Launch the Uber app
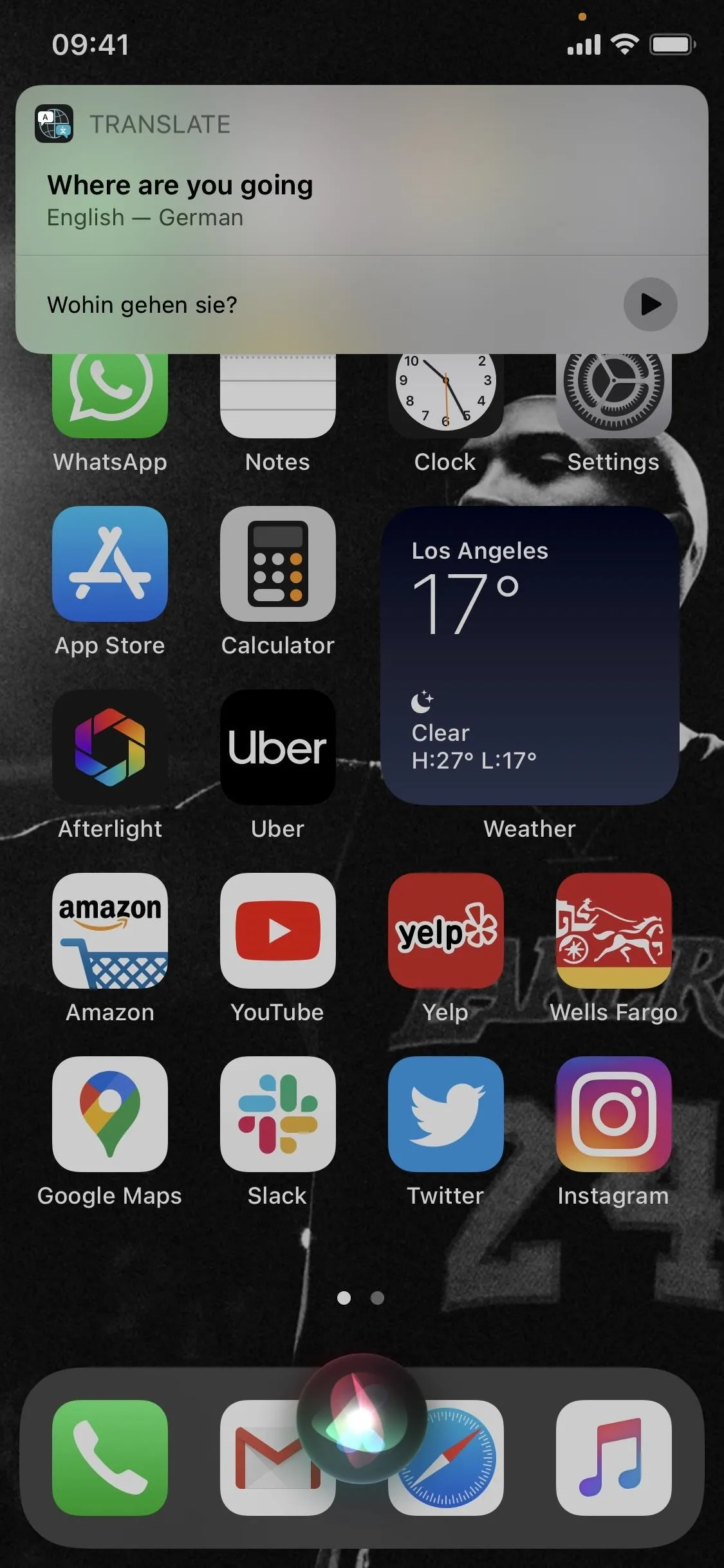The image size is (724, 1568). click(278, 747)
